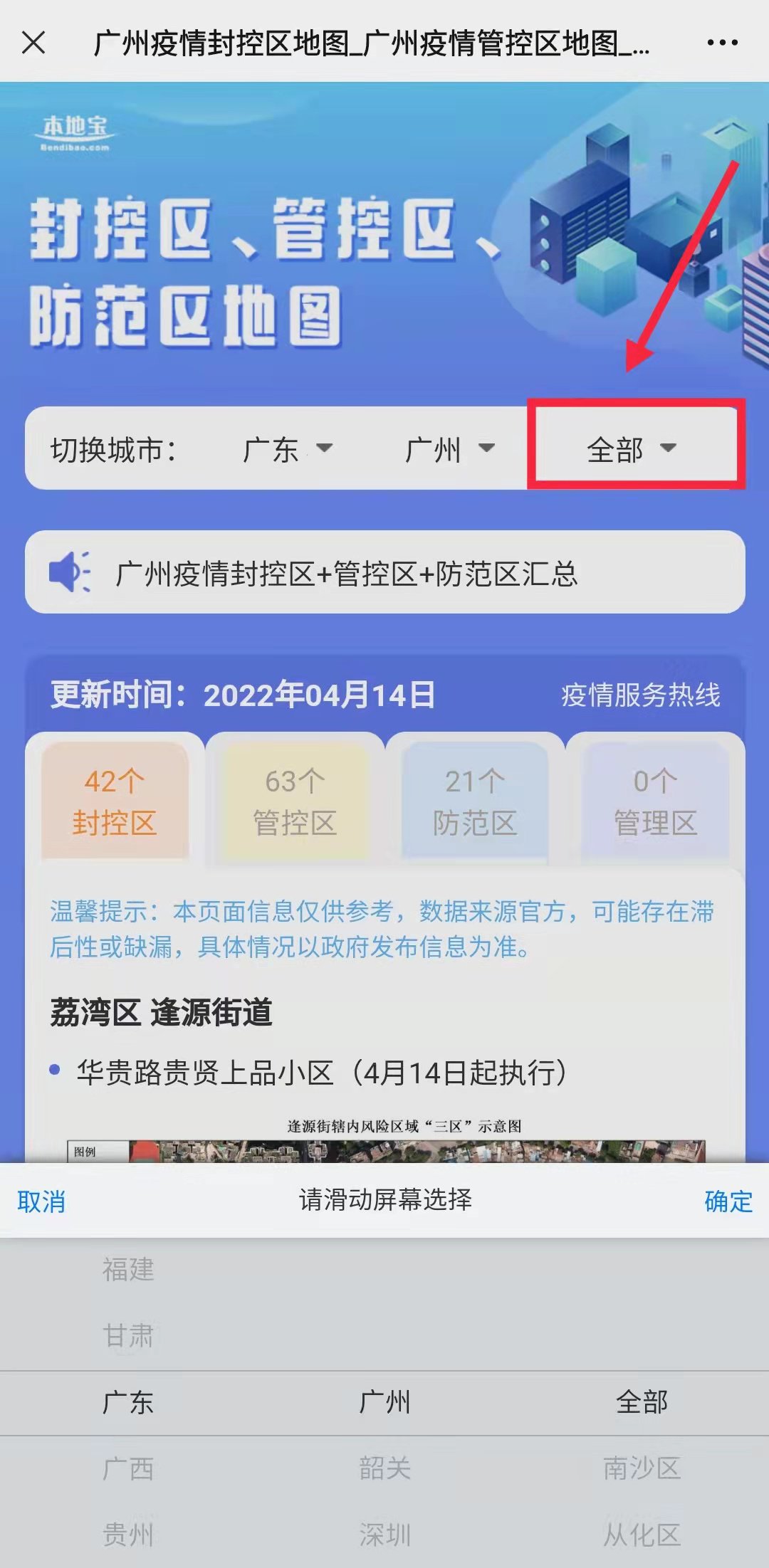Image resolution: width=769 pixels, height=1568 pixels.
Task: Choose 深圳 in the city picker
Action: (x=384, y=1535)
